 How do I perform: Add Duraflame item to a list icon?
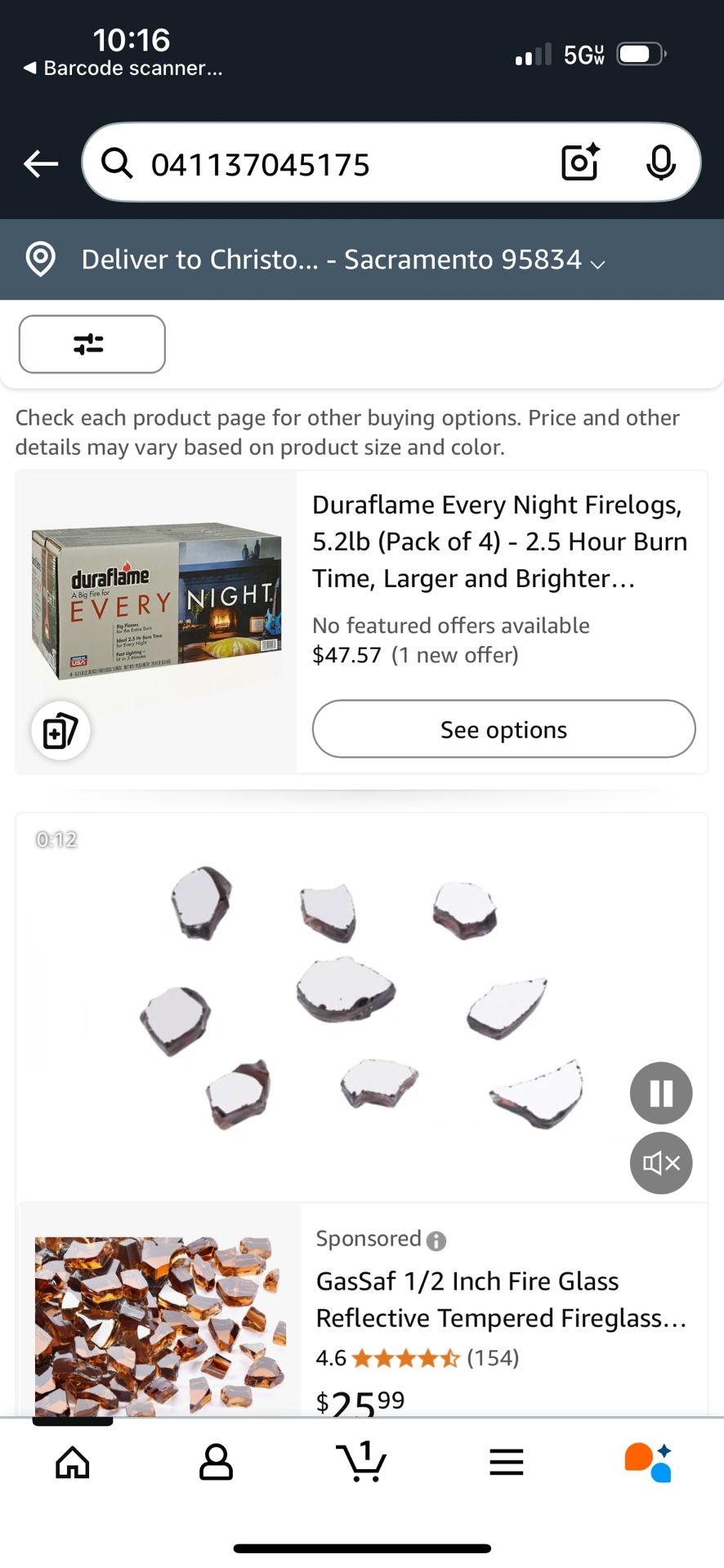tap(60, 731)
